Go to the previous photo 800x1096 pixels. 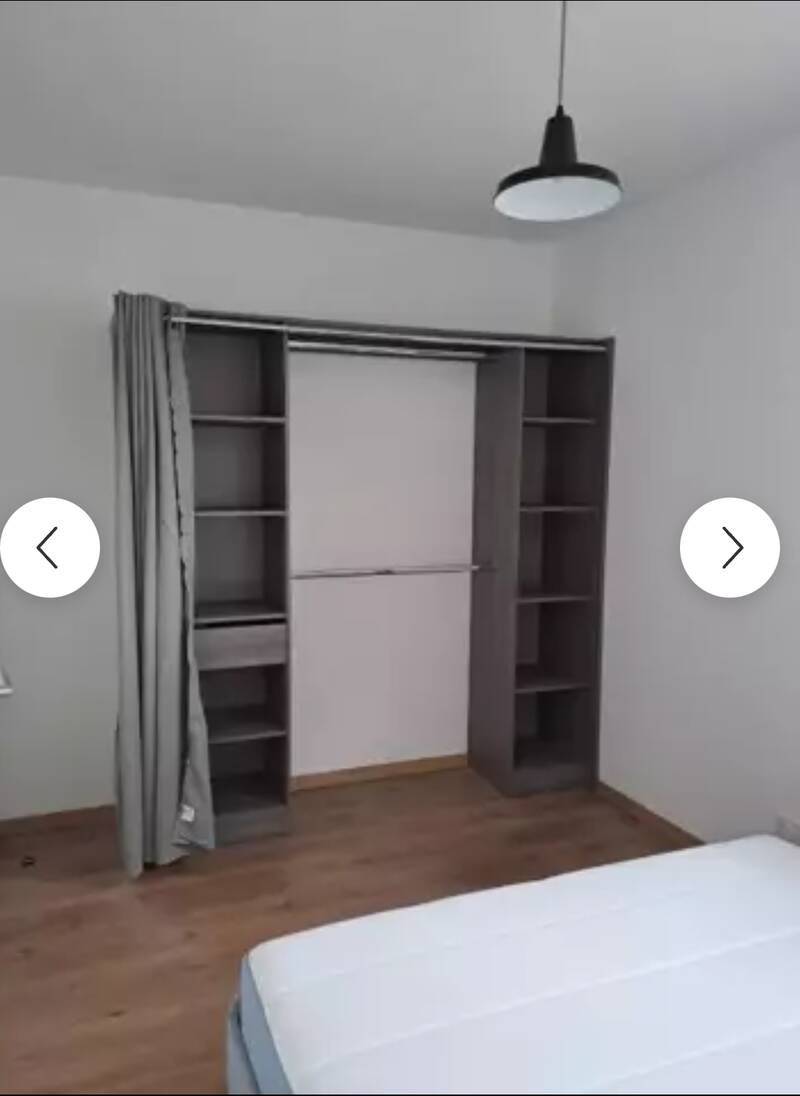tap(49, 548)
